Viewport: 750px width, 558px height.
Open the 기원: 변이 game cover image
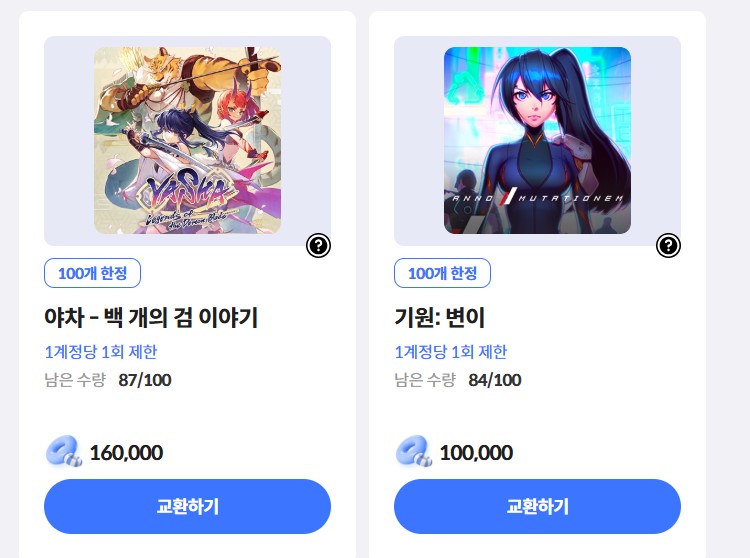537,140
